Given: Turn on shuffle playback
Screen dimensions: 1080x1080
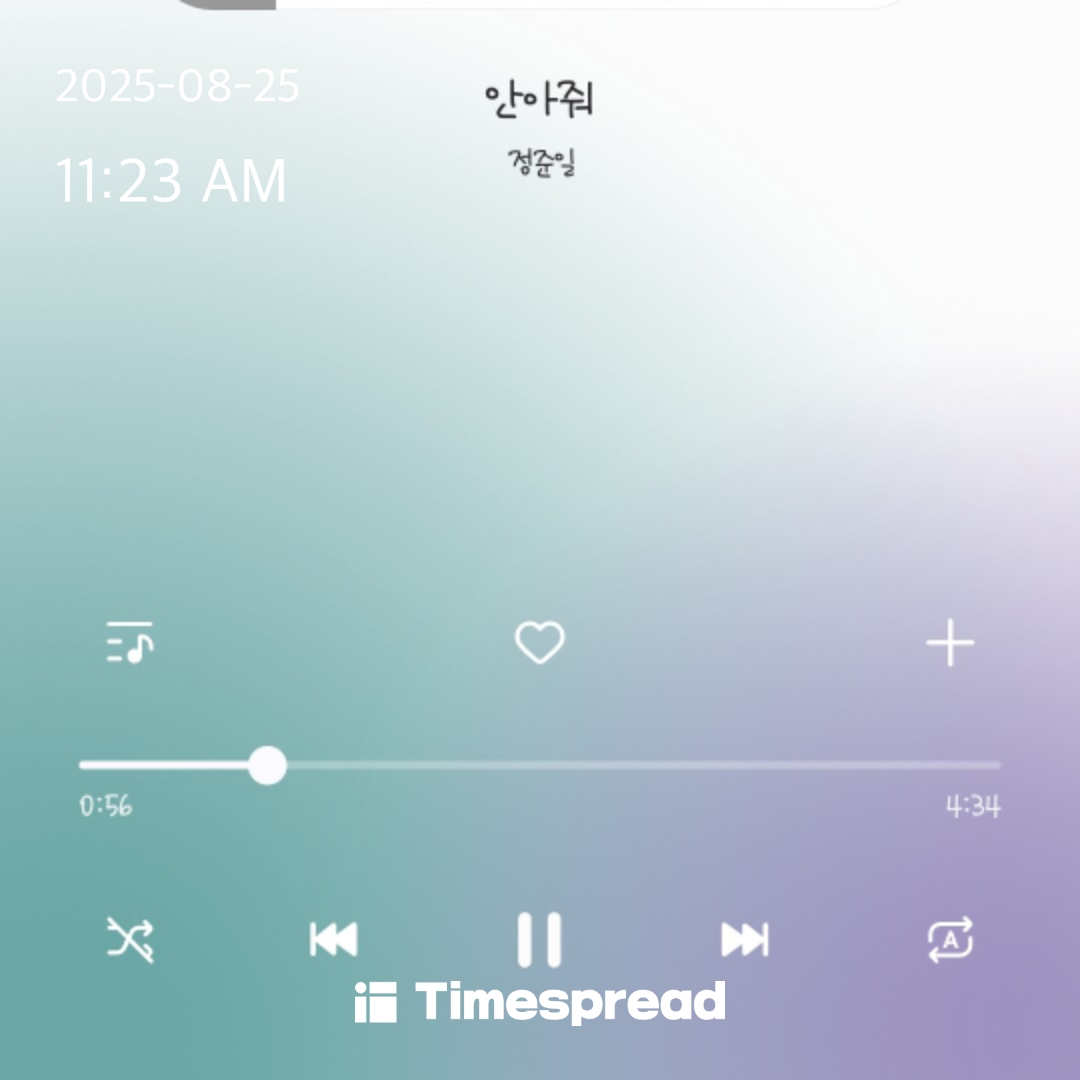Looking at the screenshot, I should (131, 940).
